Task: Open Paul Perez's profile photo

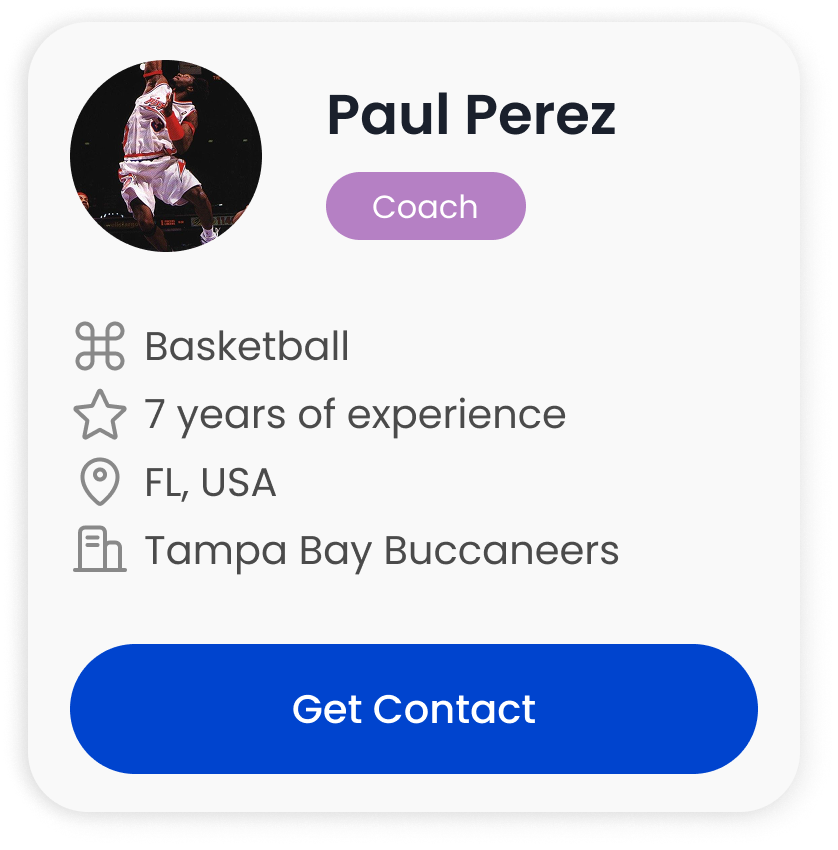Action: pyautogui.click(x=166, y=156)
